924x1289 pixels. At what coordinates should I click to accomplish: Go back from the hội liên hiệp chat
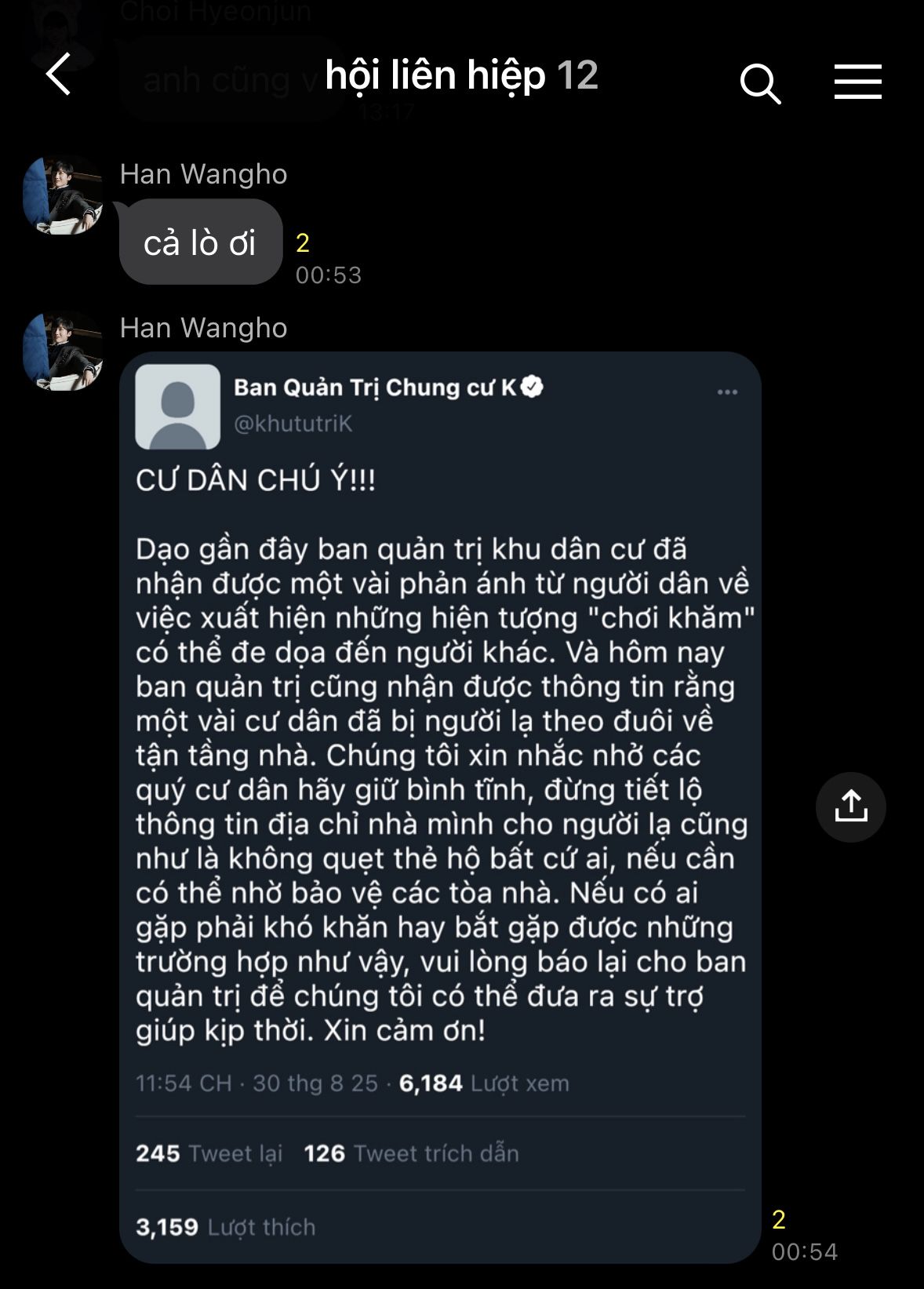[59, 75]
